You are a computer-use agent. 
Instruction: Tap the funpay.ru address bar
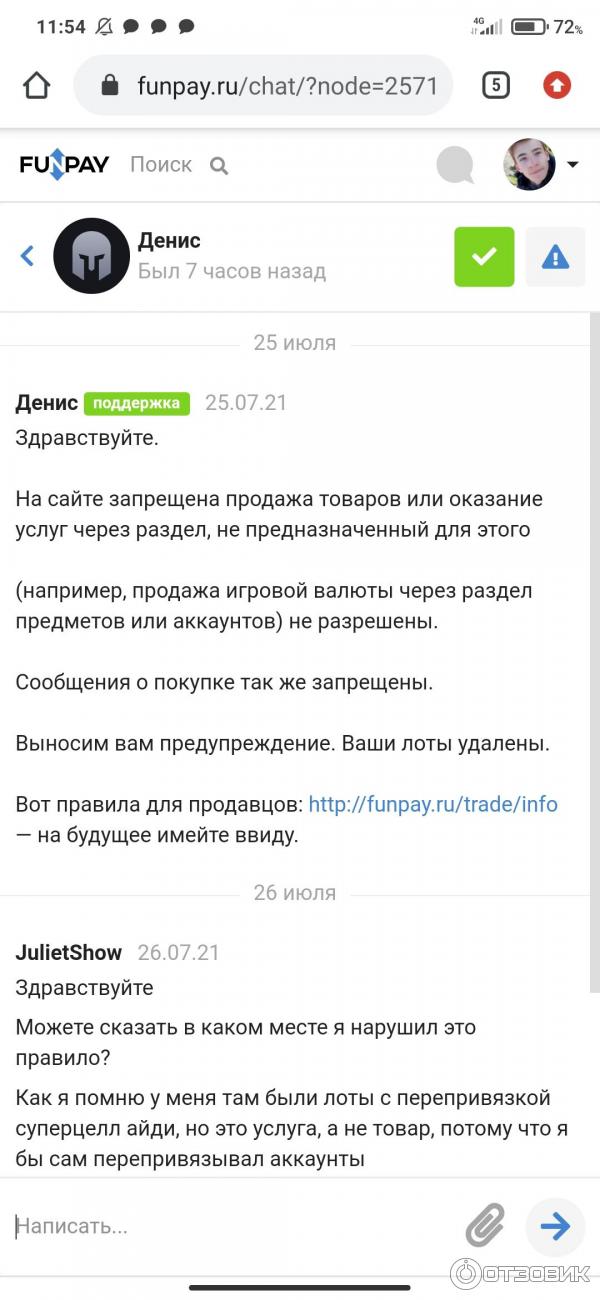270,86
